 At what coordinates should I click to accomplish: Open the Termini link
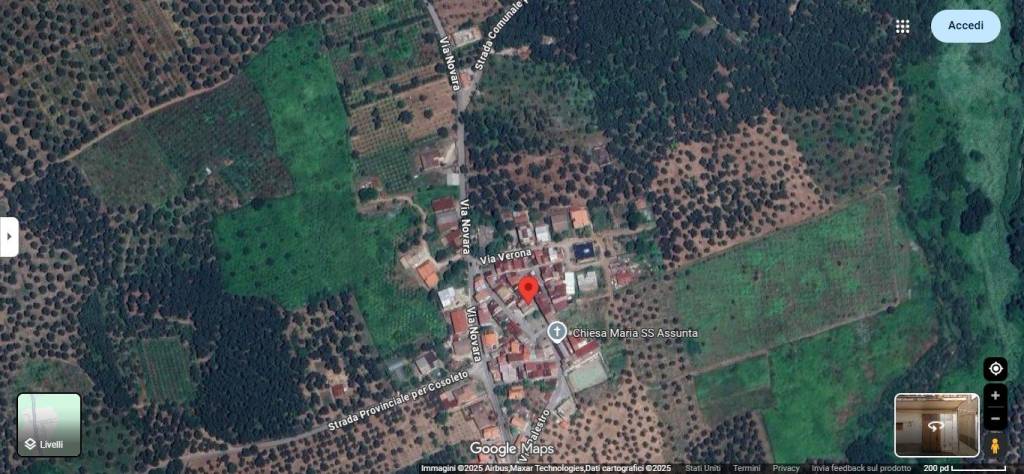tap(746, 468)
